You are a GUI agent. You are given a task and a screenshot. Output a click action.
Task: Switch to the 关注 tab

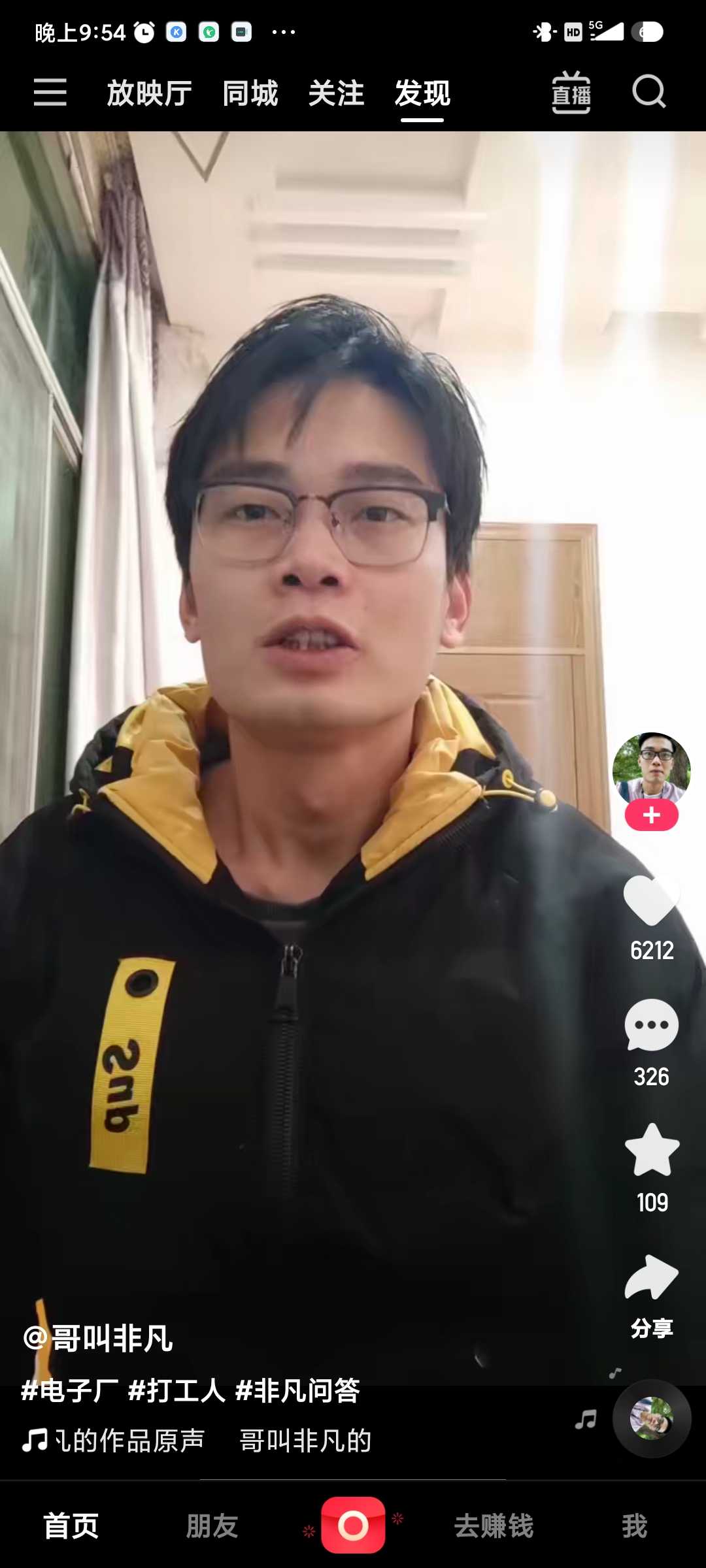point(336,93)
